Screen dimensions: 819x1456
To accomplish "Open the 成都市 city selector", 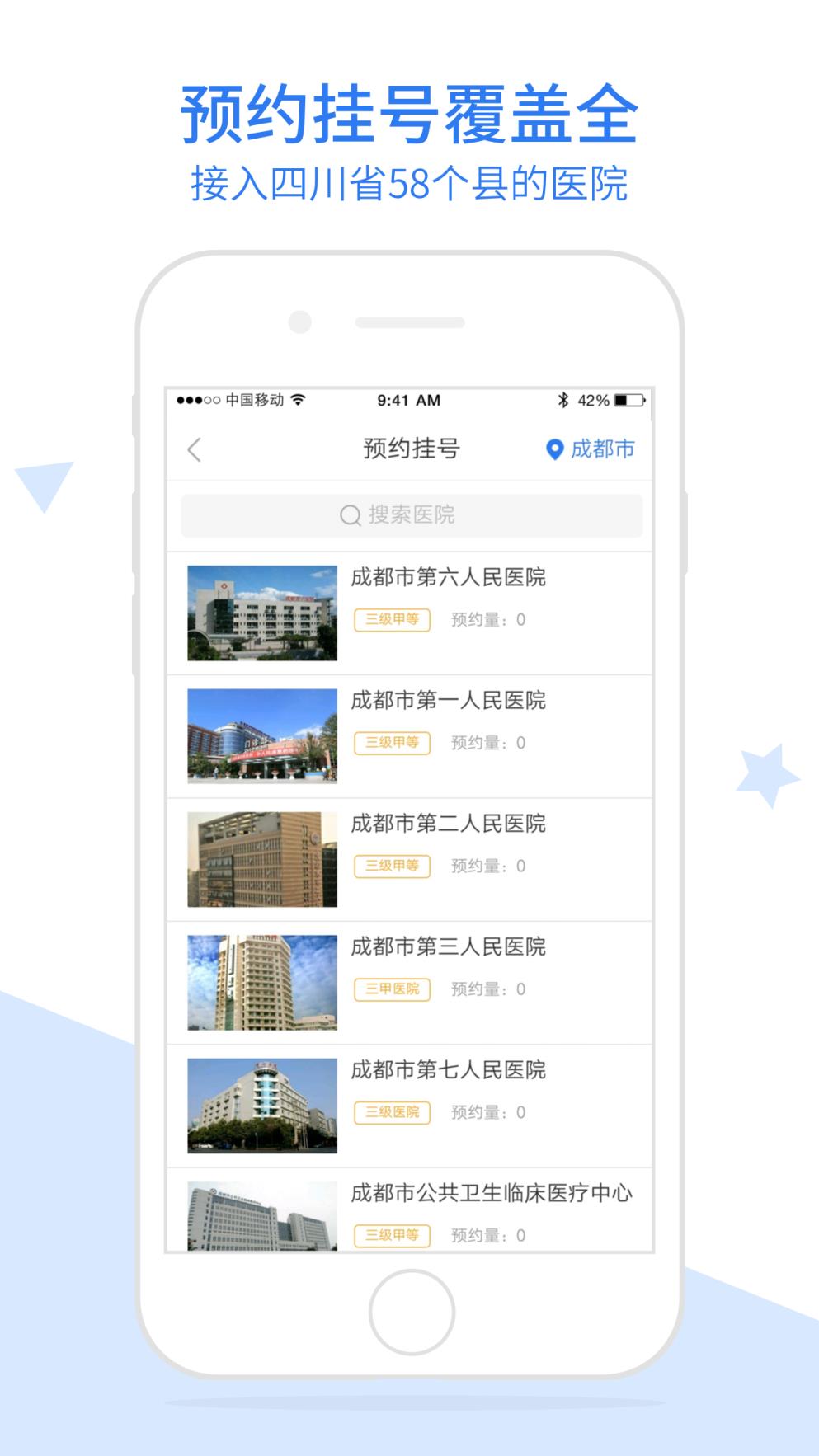I will tap(600, 450).
